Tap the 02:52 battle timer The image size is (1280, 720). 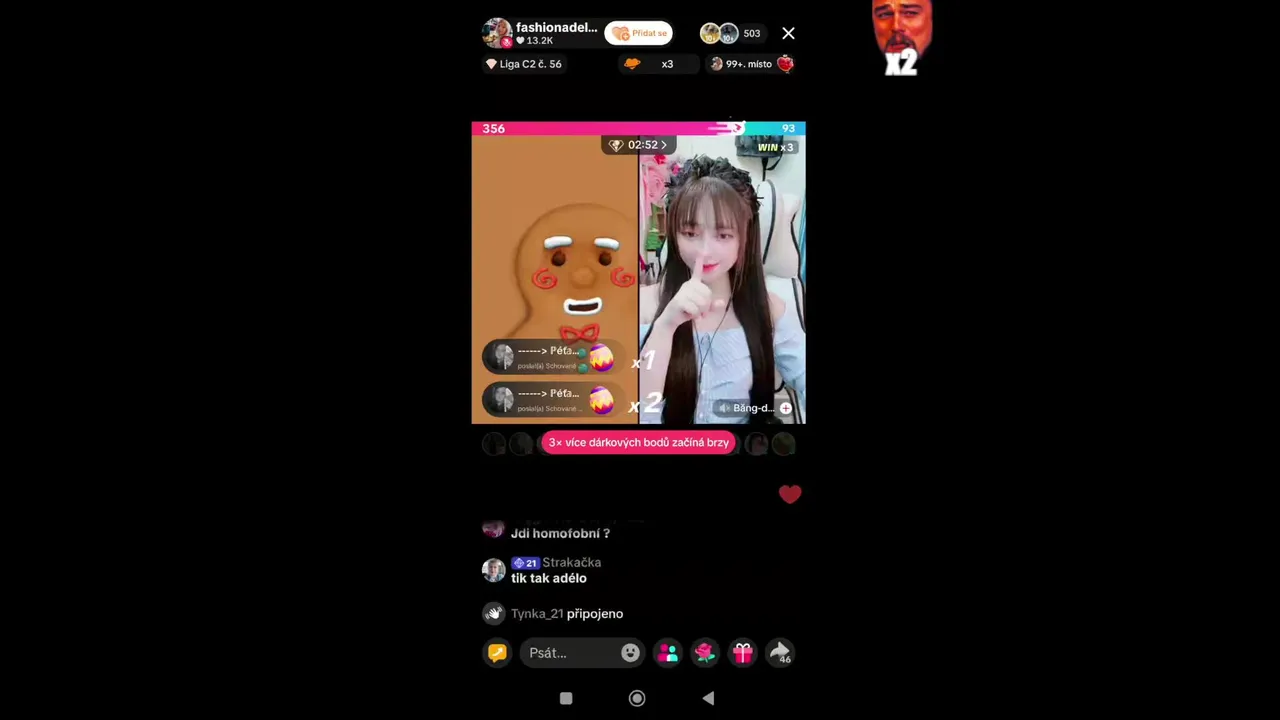pos(639,145)
